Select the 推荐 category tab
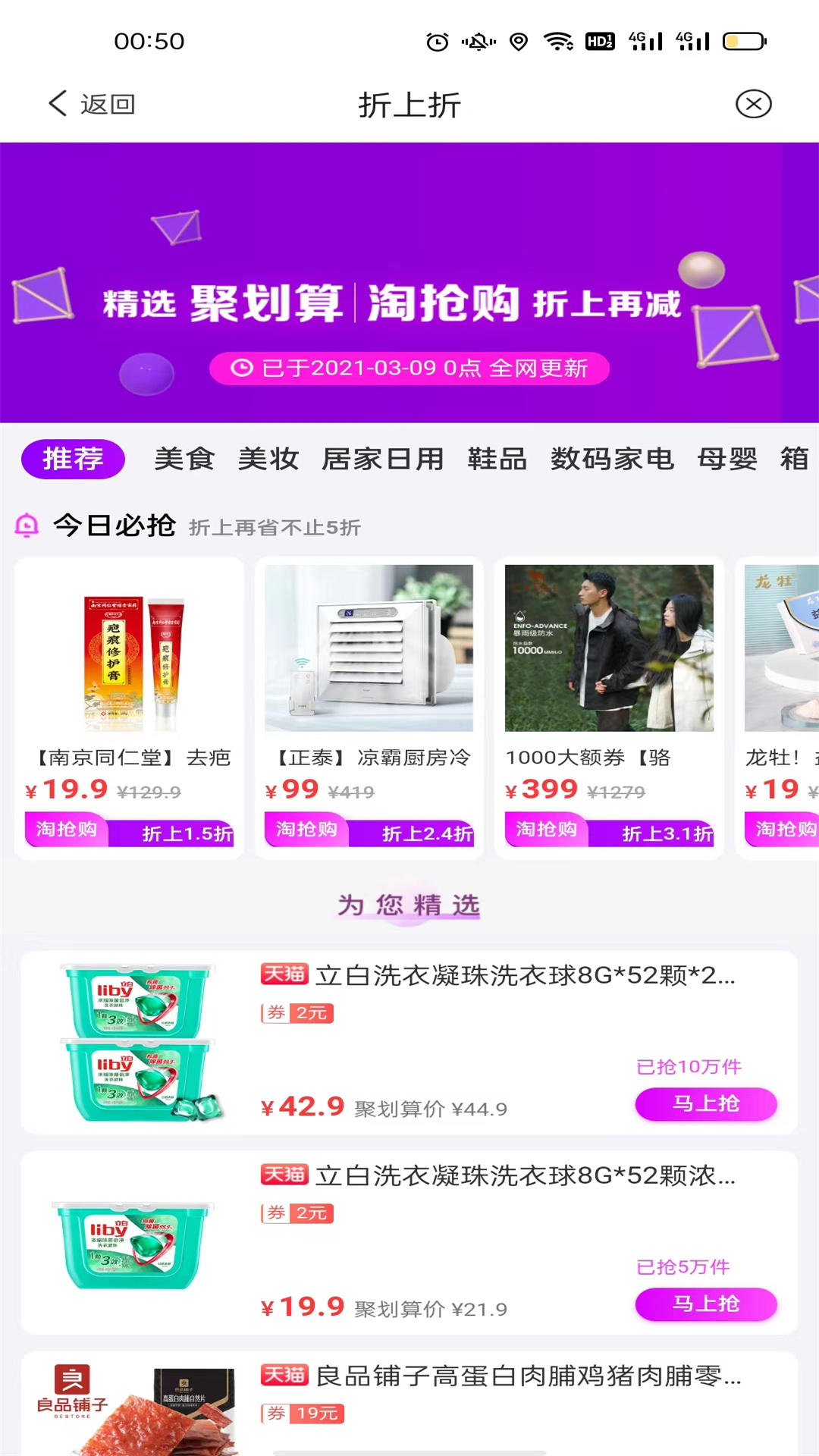 [x=73, y=459]
